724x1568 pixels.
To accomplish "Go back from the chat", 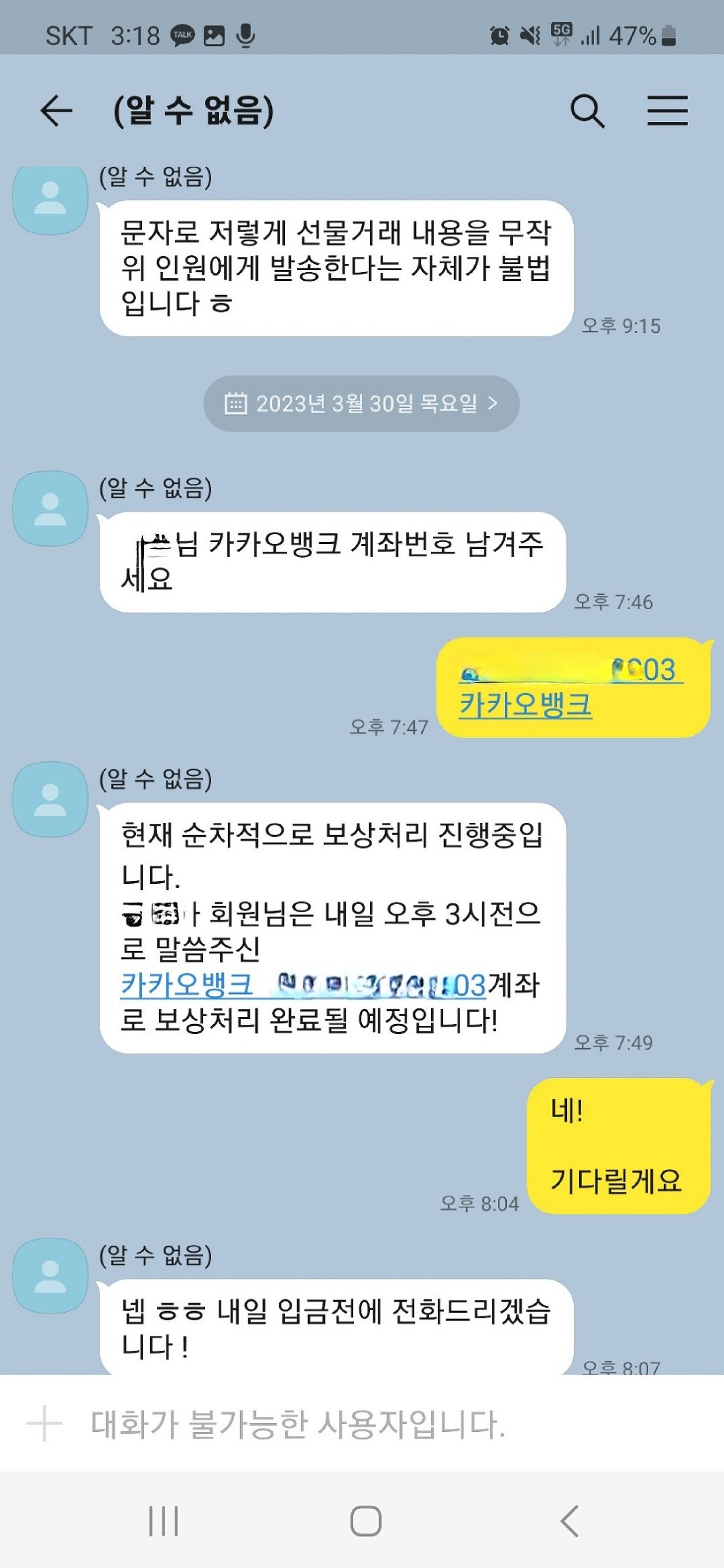I will (x=56, y=111).
